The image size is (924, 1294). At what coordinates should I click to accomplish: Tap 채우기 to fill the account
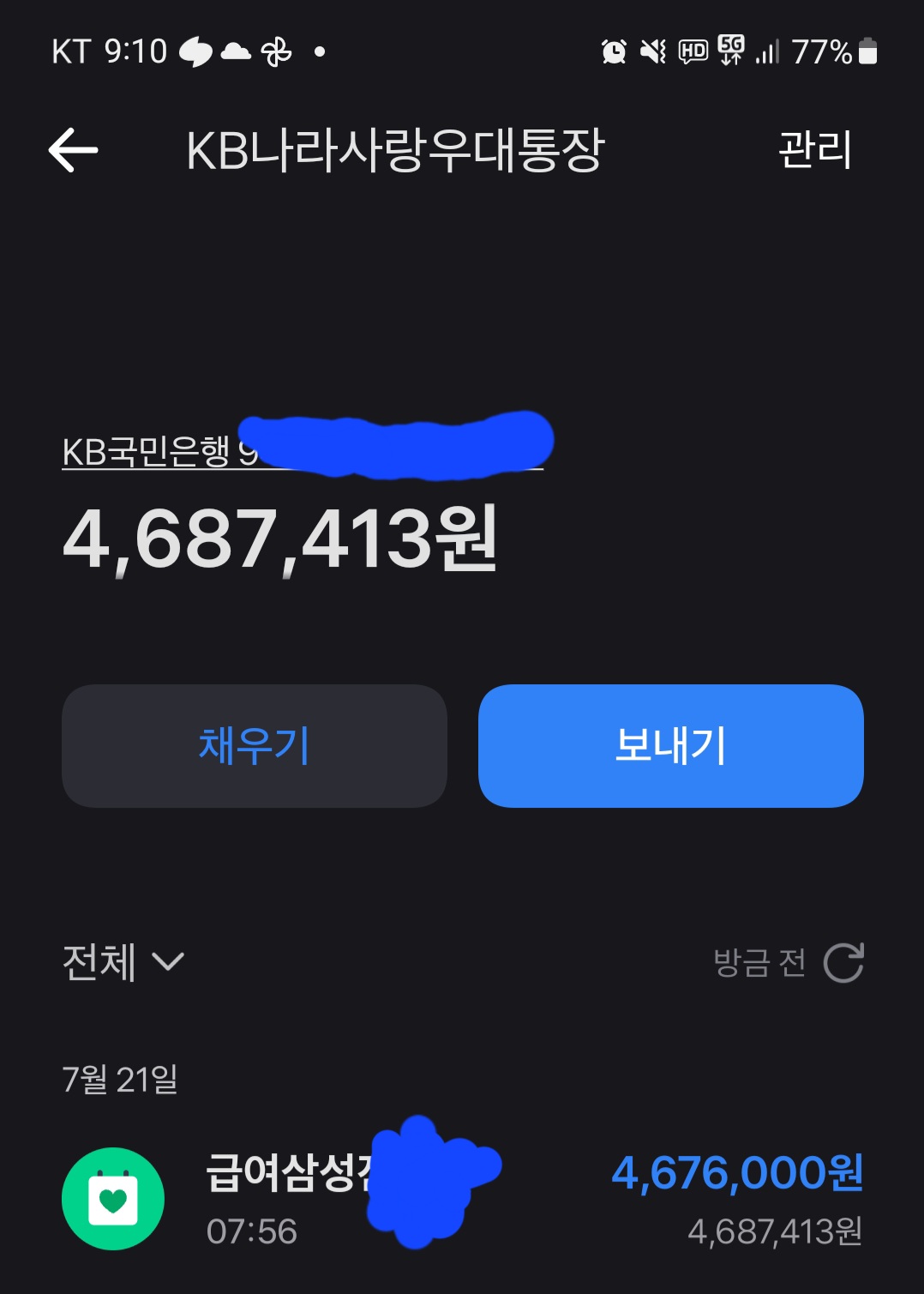click(x=255, y=745)
